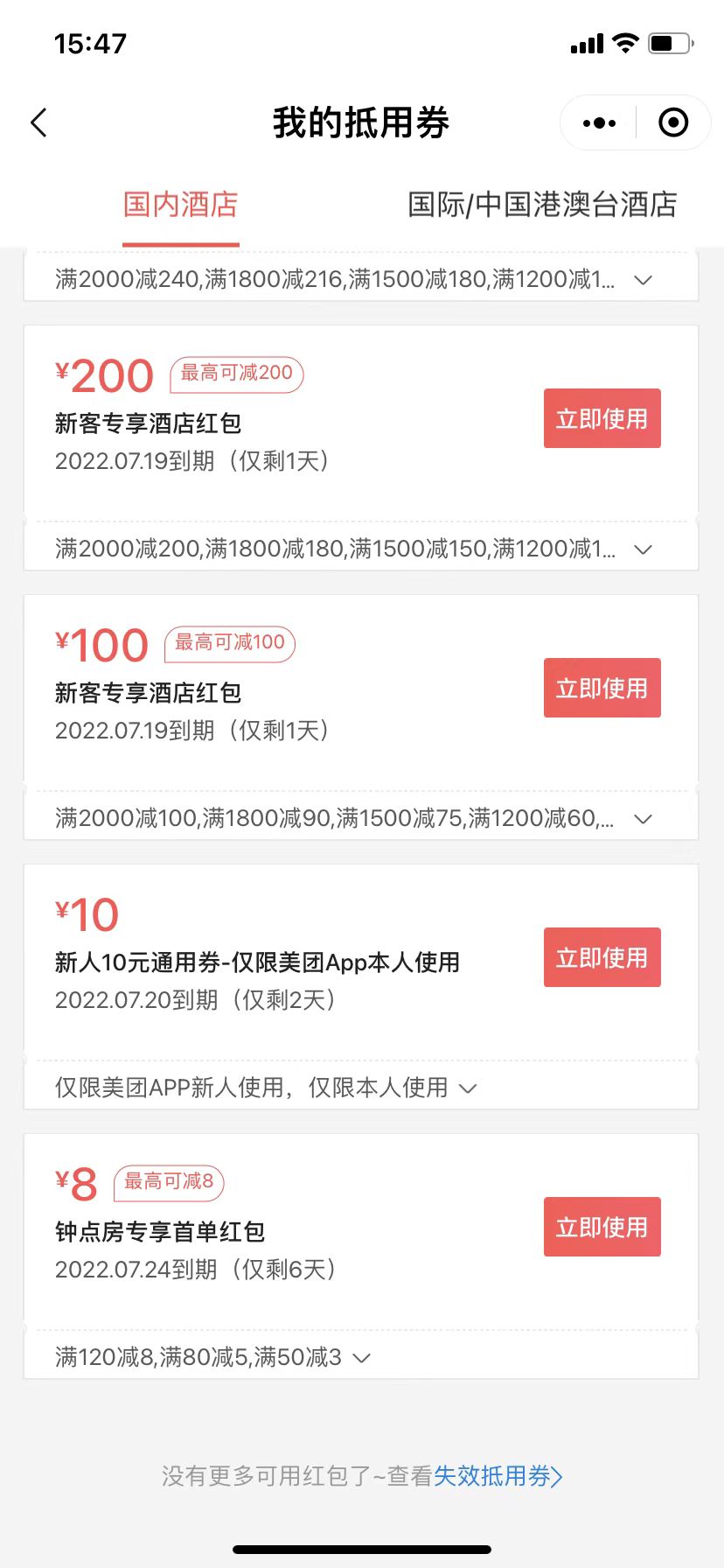Redeem the ¥8 钟点房专享首单红包
724x1568 pixels.
pos(602,1228)
